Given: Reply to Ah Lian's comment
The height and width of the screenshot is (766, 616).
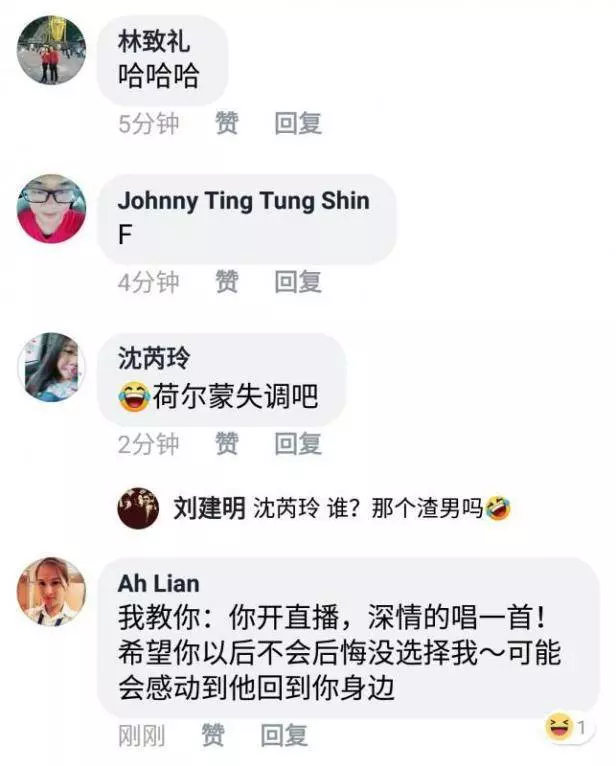Looking at the screenshot, I should tap(284, 737).
